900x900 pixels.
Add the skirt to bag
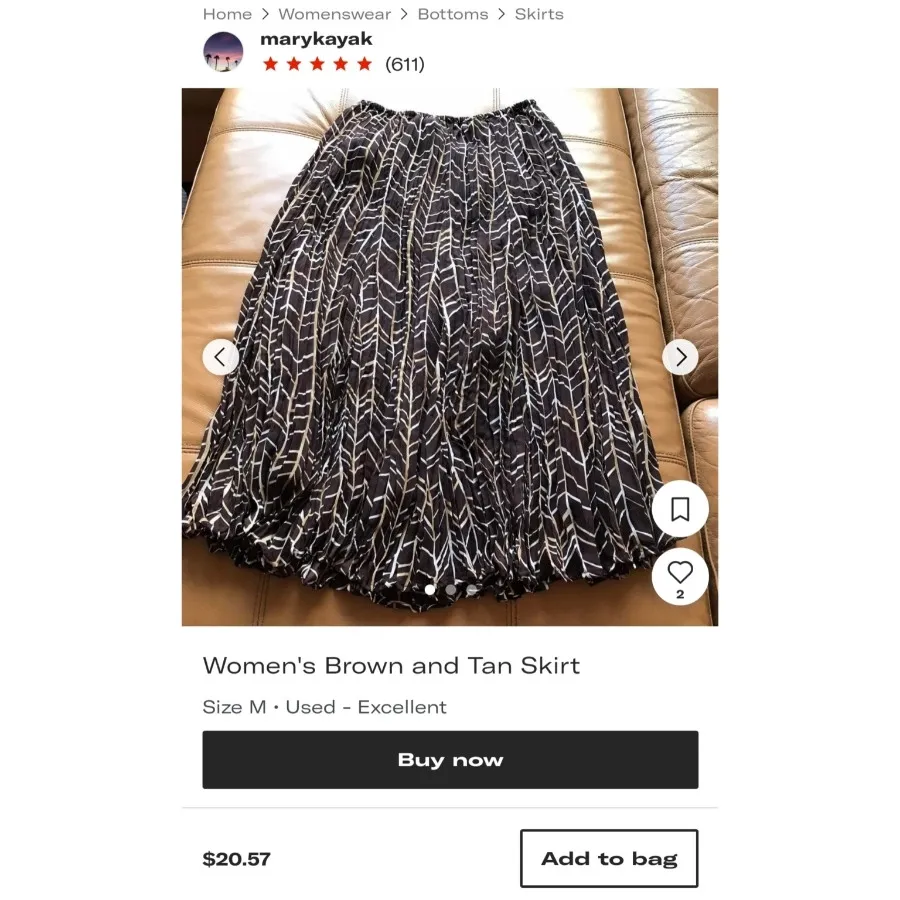tap(609, 859)
